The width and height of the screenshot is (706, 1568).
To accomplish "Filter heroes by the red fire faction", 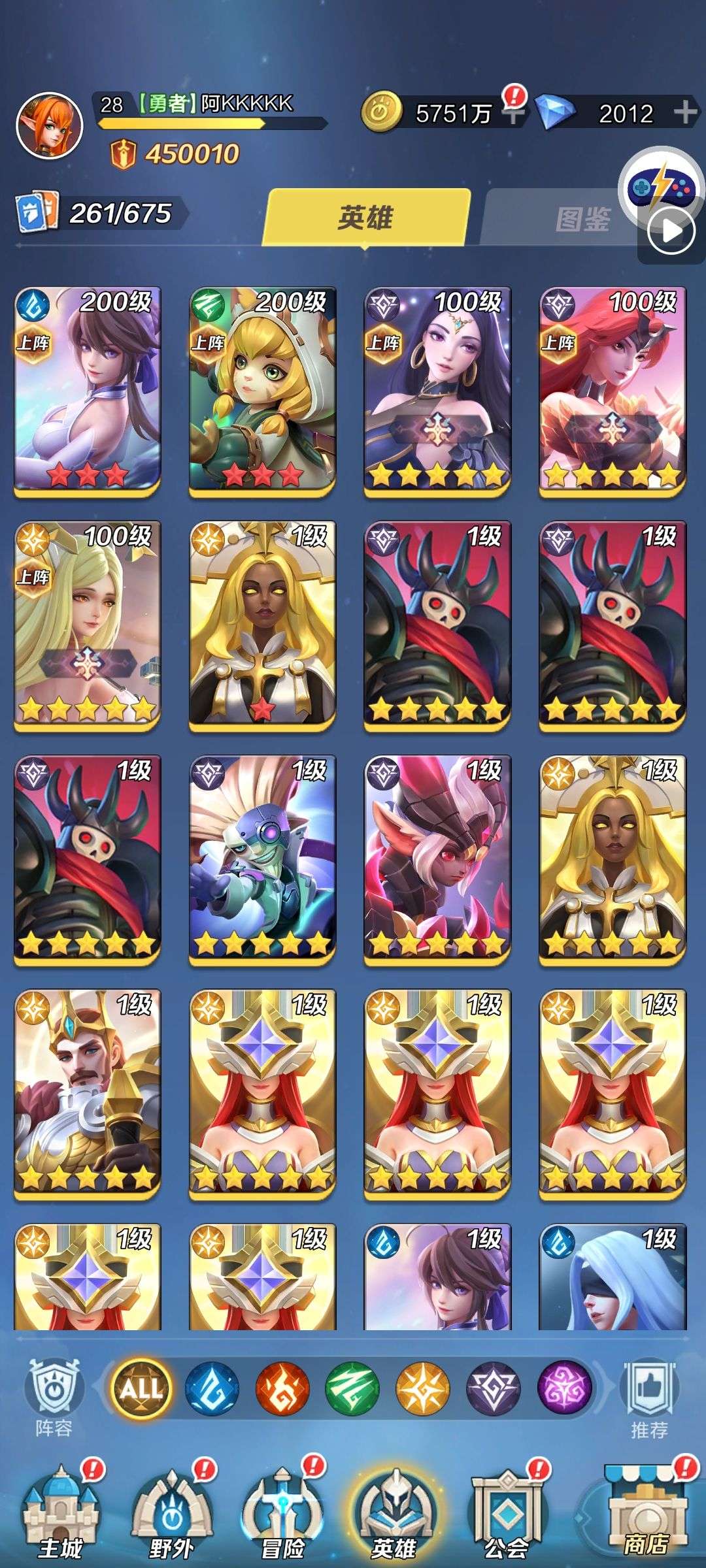I will pyautogui.click(x=282, y=1388).
